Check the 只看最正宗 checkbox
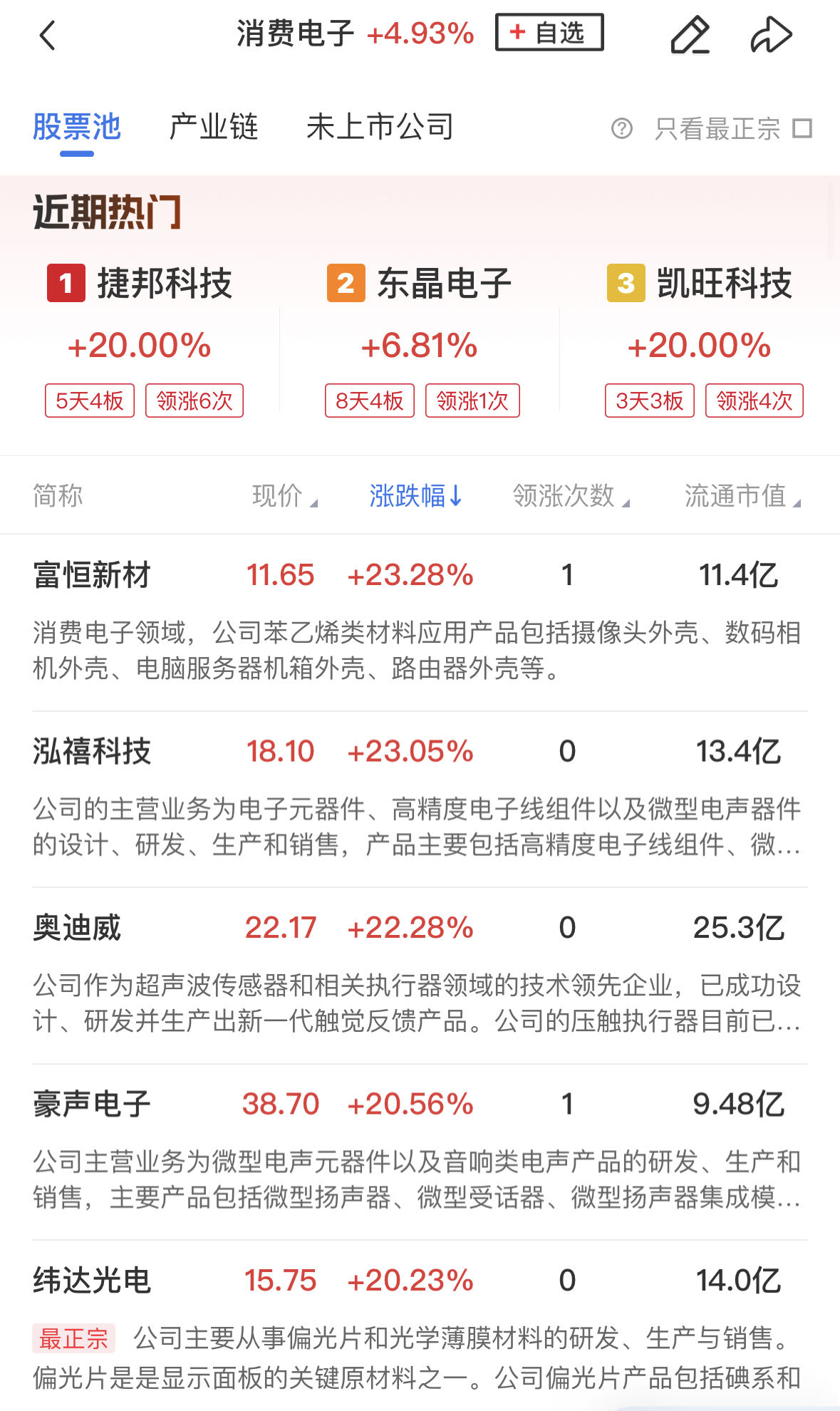 [802, 129]
